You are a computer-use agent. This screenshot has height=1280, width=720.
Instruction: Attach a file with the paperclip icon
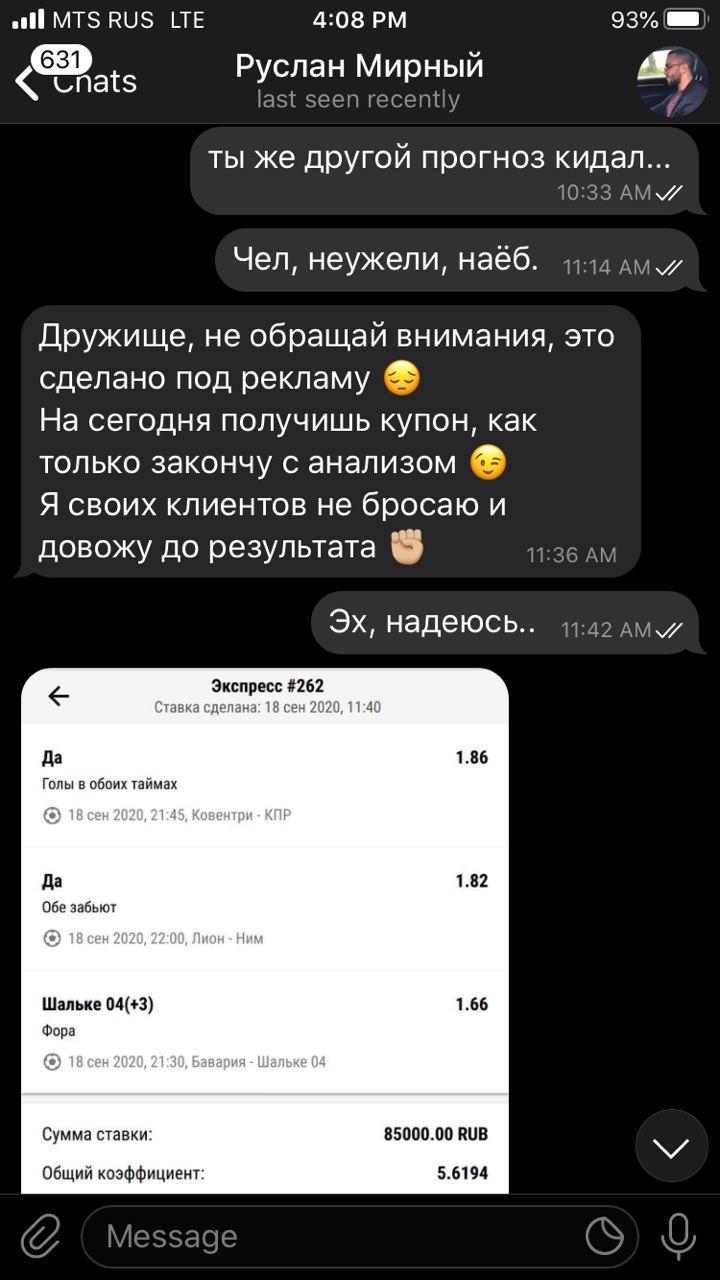[41, 1237]
